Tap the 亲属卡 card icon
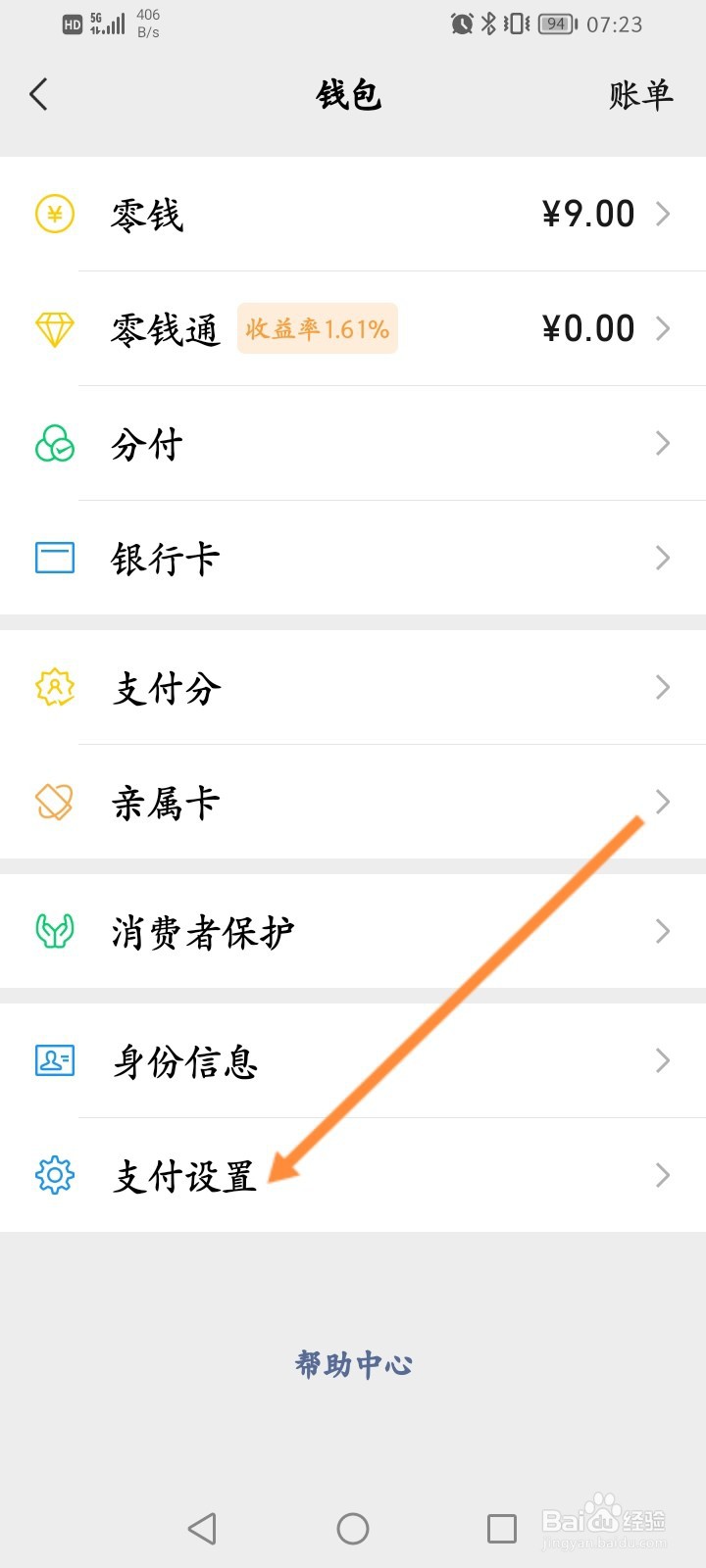706x1568 pixels. (x=54, y=802)
